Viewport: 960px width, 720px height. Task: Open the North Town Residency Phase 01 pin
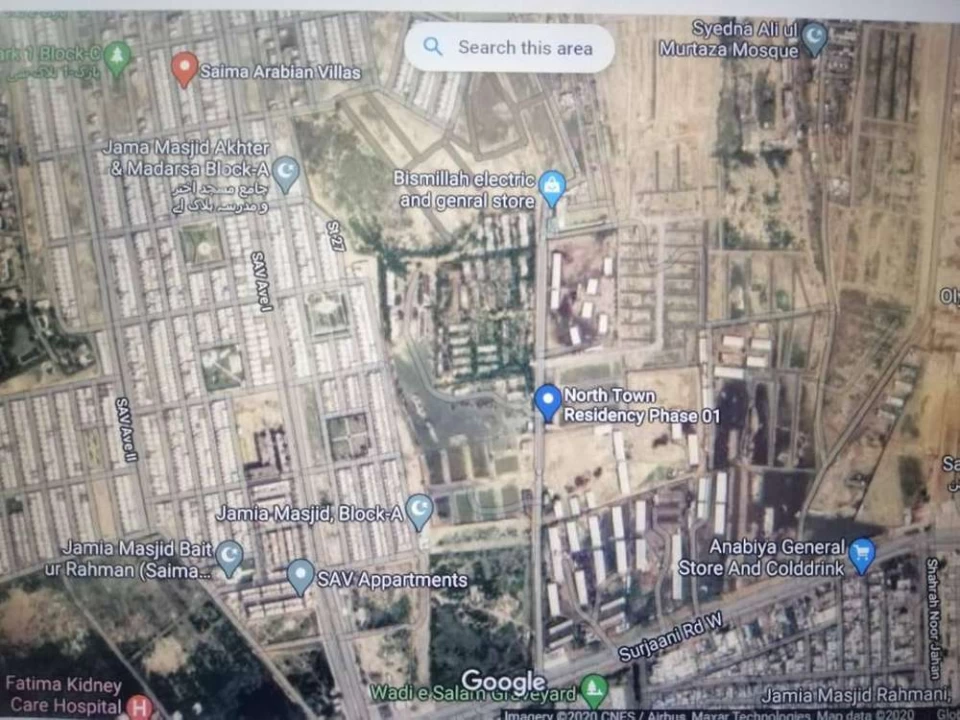click(x=547, y=401)
